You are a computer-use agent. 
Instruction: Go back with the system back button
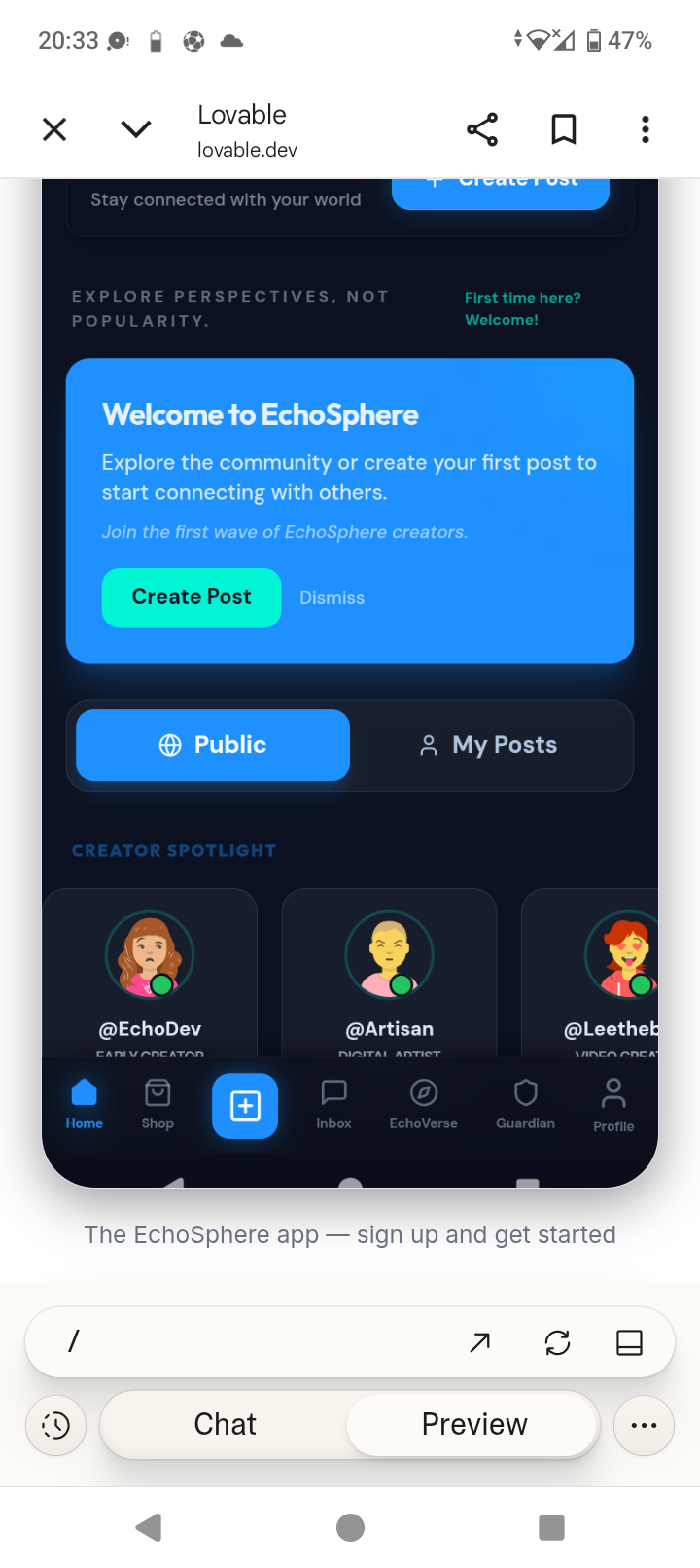click(x=149, y=1527)
